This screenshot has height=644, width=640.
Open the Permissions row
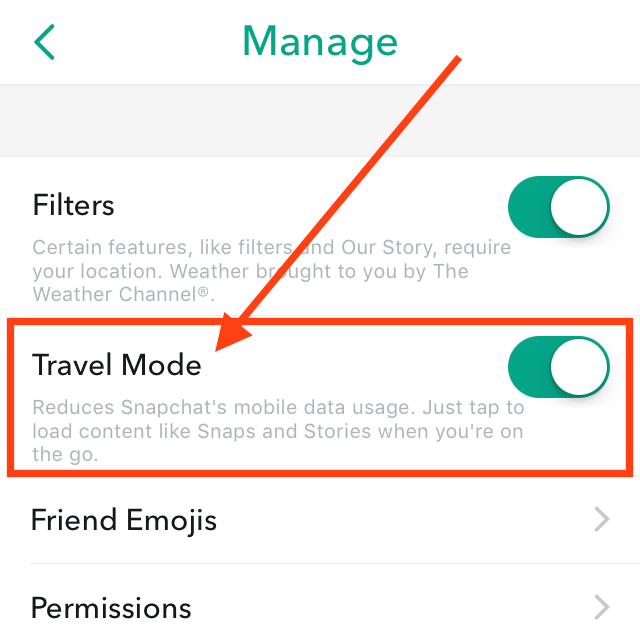(x=320, y=607)
